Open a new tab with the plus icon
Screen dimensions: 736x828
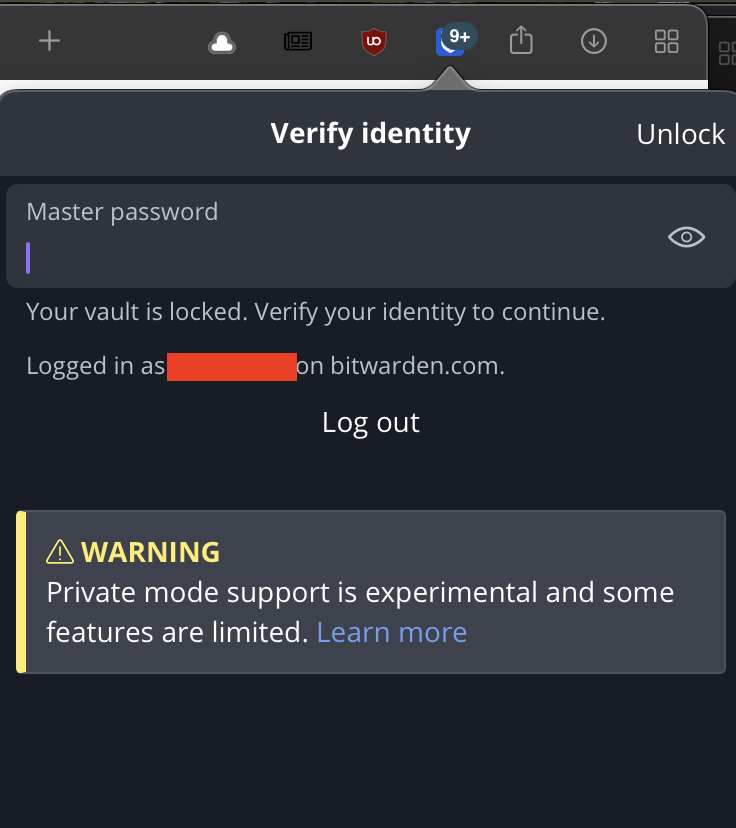coord(48,41)
